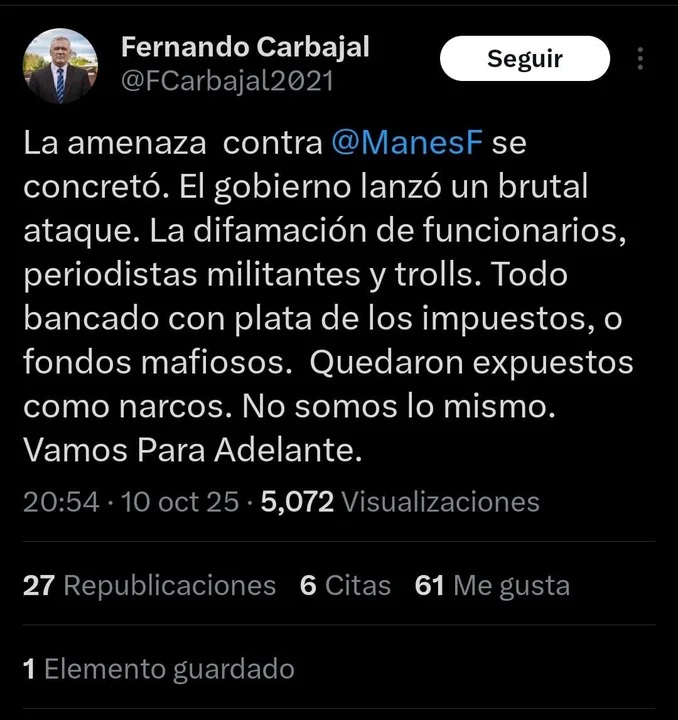Open the 5,072 Visualizaciones details
This screenshot has height=720, width=678.
coord(399,501)
